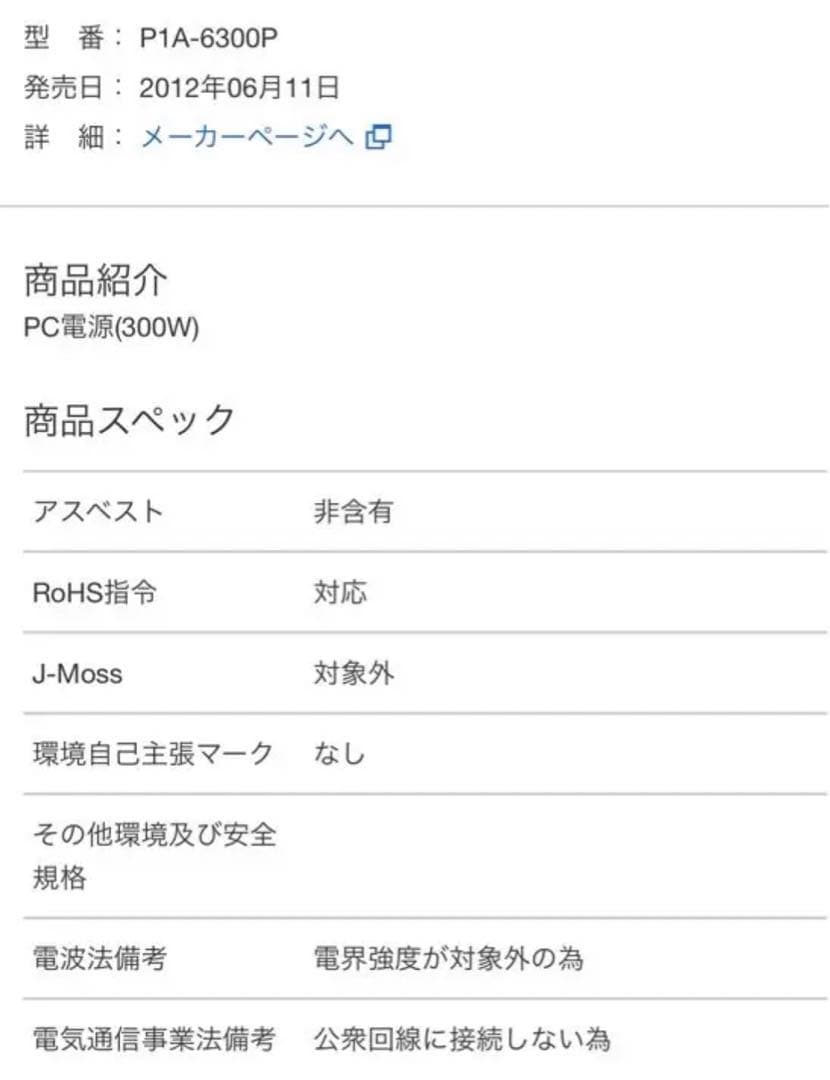The height and width of the screenshot is (1080, 830).
Task: Click the 商品スペック heading
Action: (x=129, y=418)
